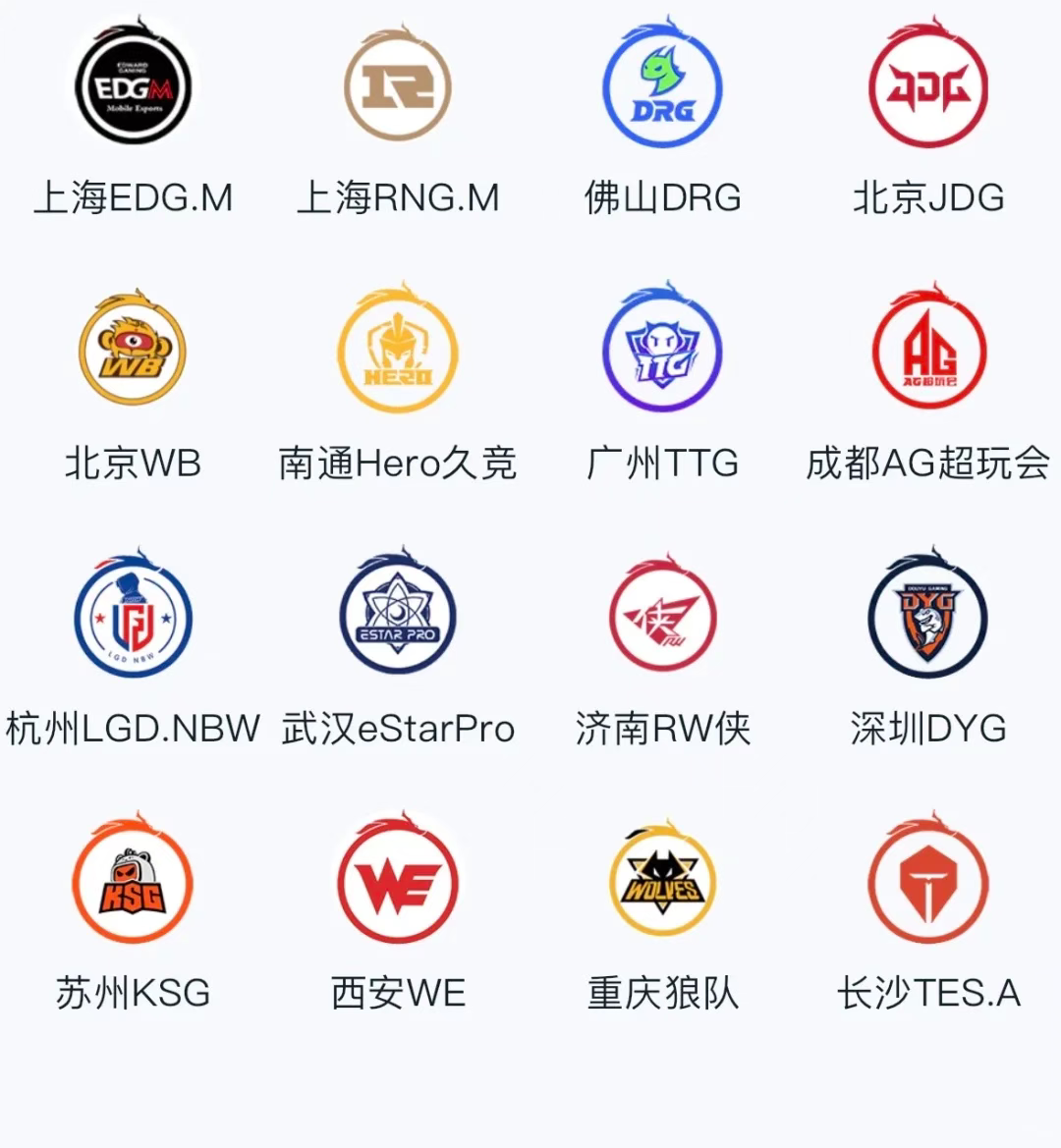The width and height of the screenshot is (1061, 1148).
Task: Choose the 佛山DRG team
Action: (662, 88)
